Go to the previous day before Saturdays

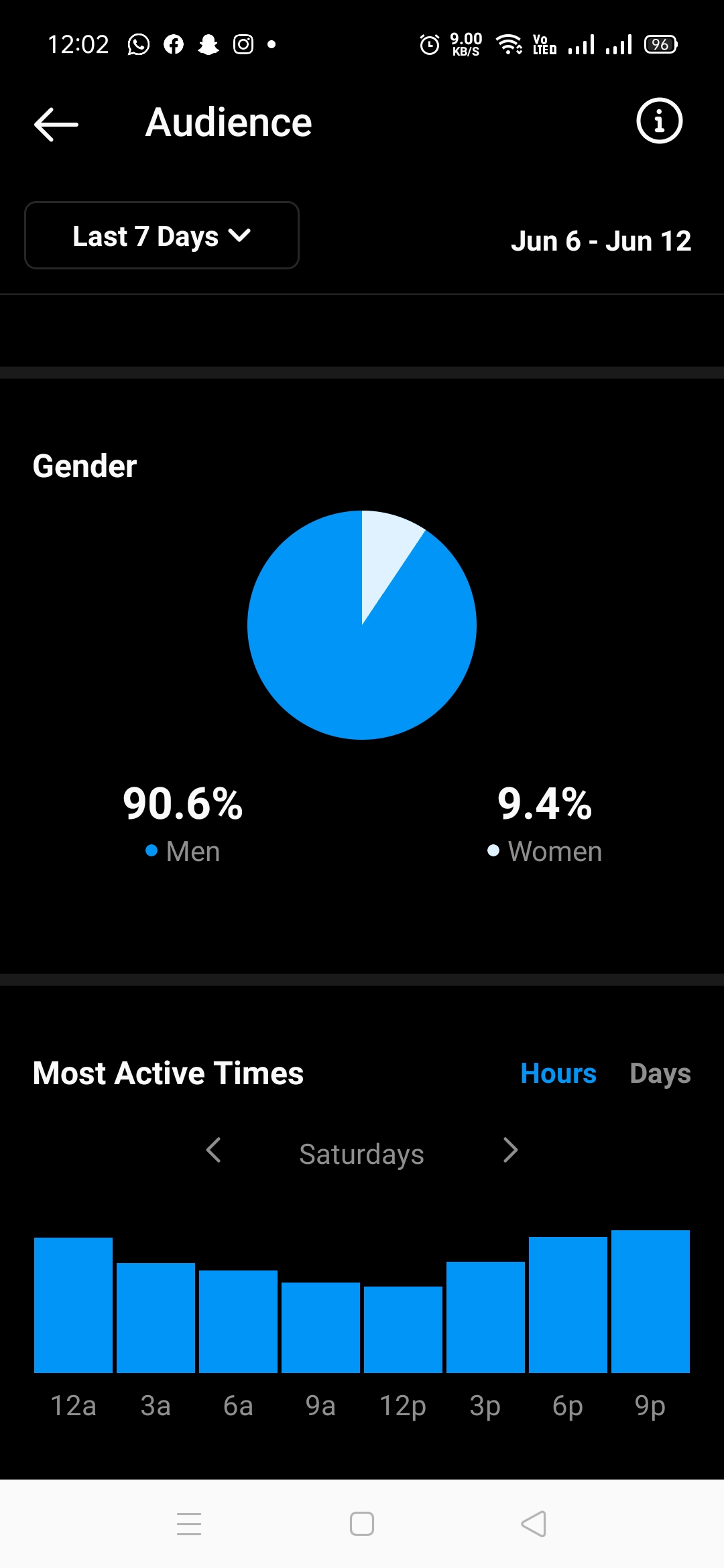click(x=213, y=1151)
